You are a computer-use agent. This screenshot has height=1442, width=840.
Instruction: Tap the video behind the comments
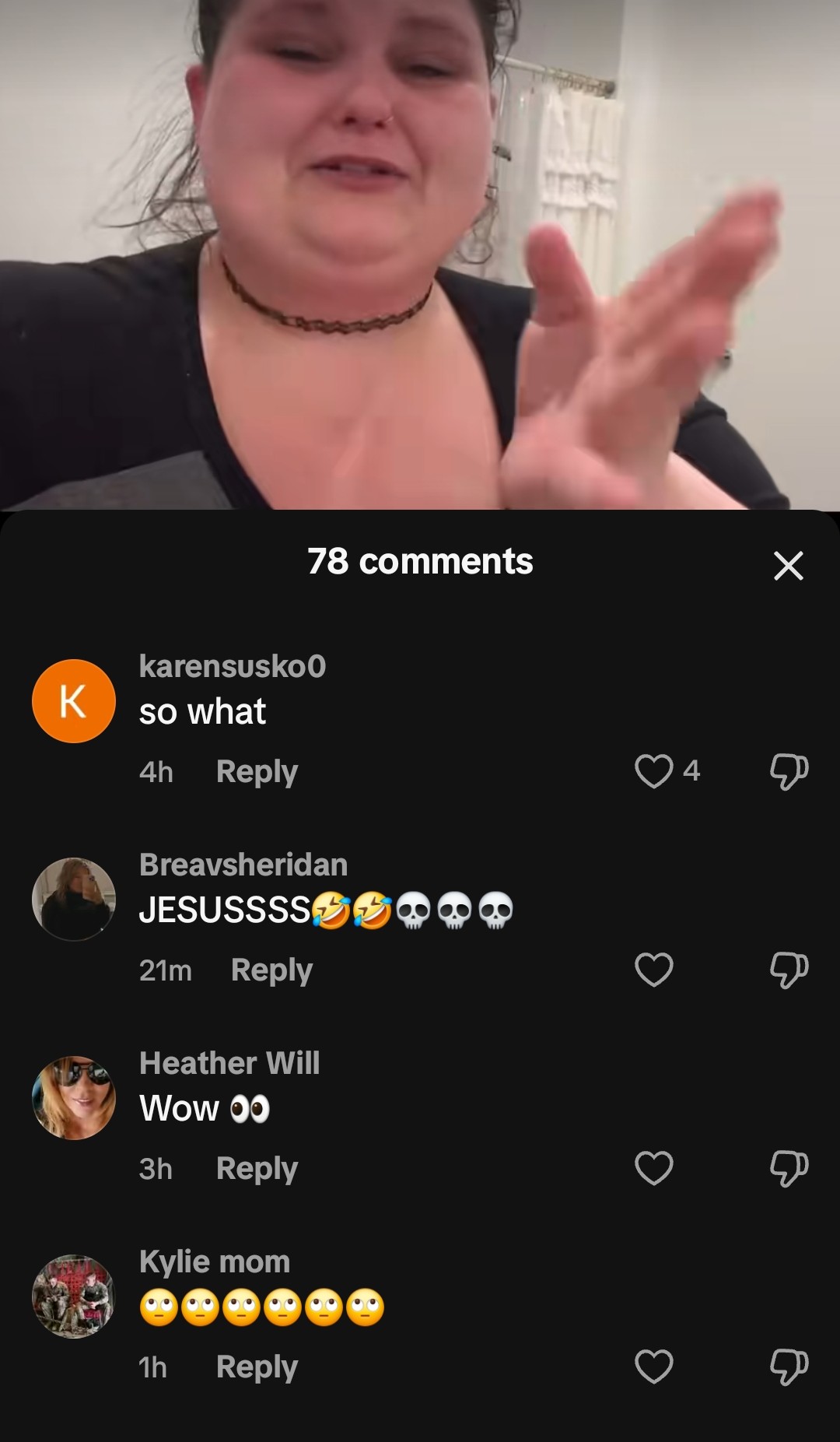click(x=420, y=254)
